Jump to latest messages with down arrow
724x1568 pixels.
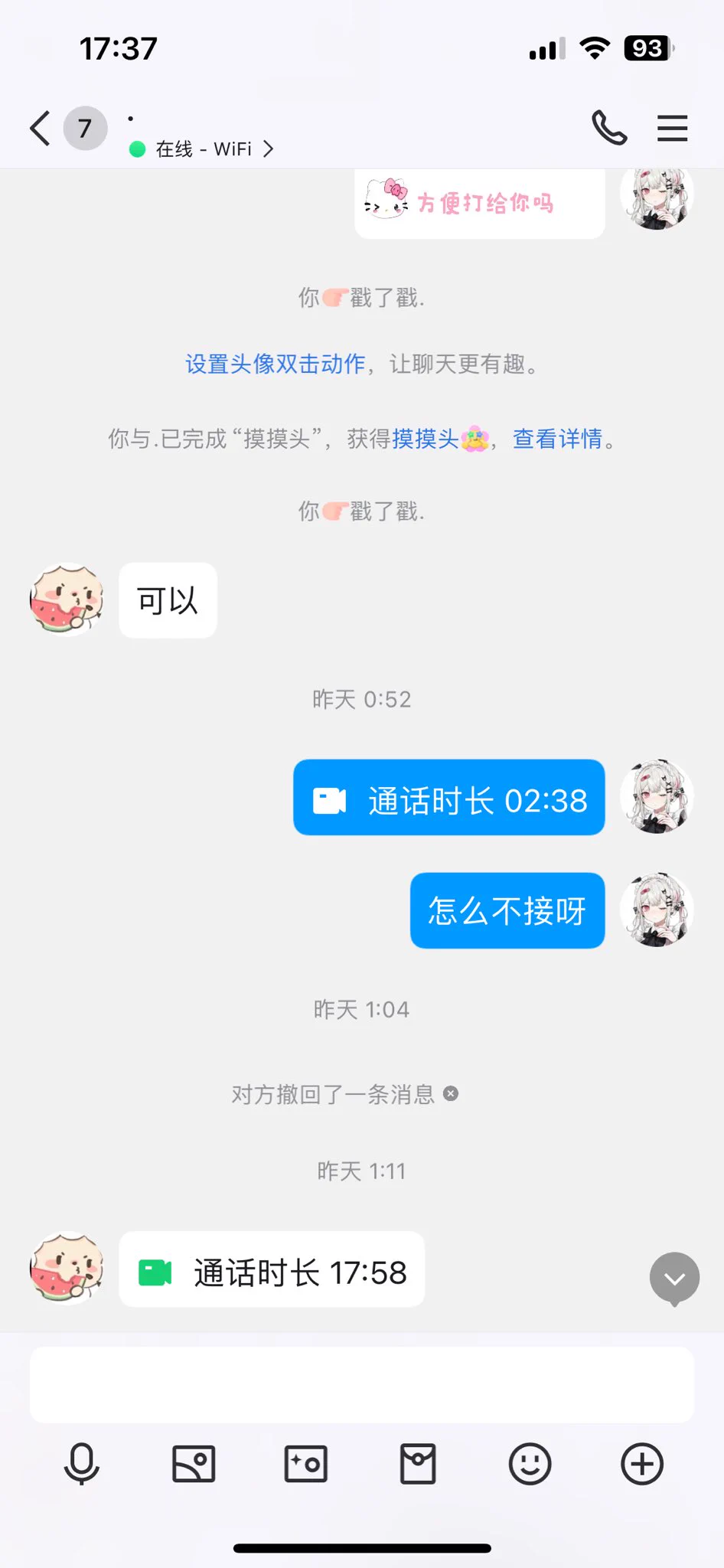pyautogui.click(x=674, y=1278)
